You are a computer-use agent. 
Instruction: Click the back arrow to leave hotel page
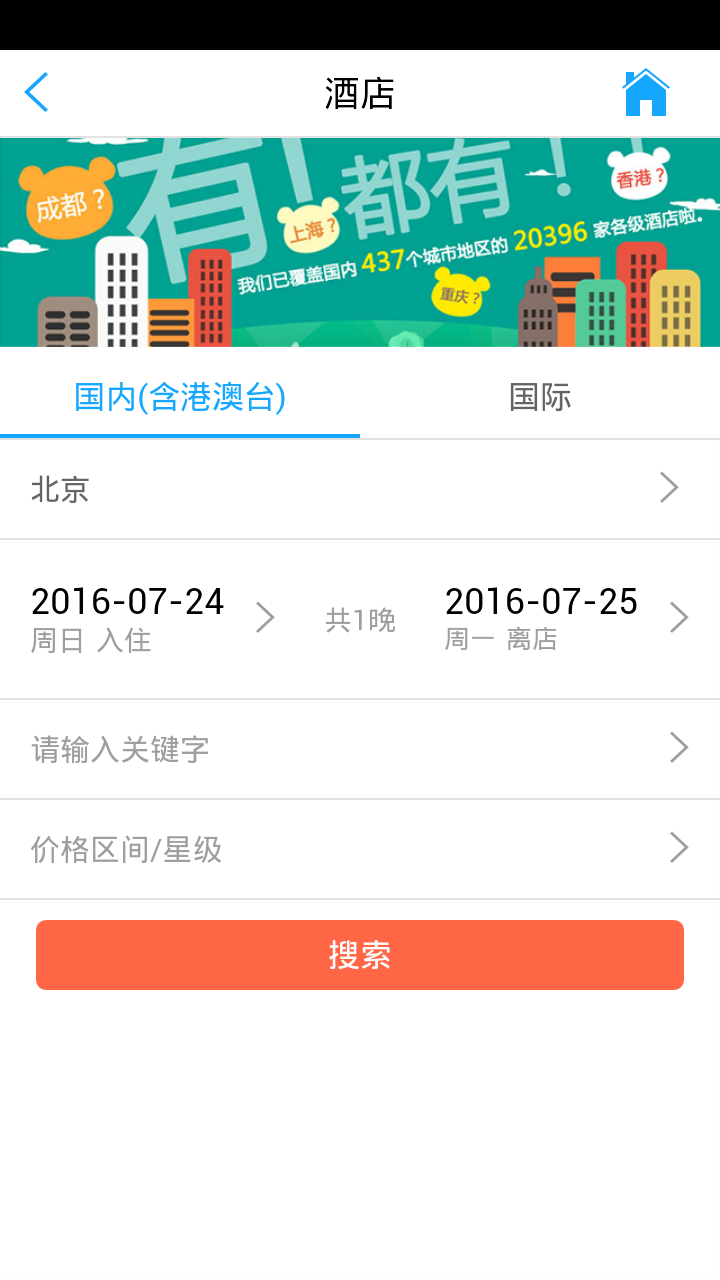pyautogui.click(x=37, y=92)
